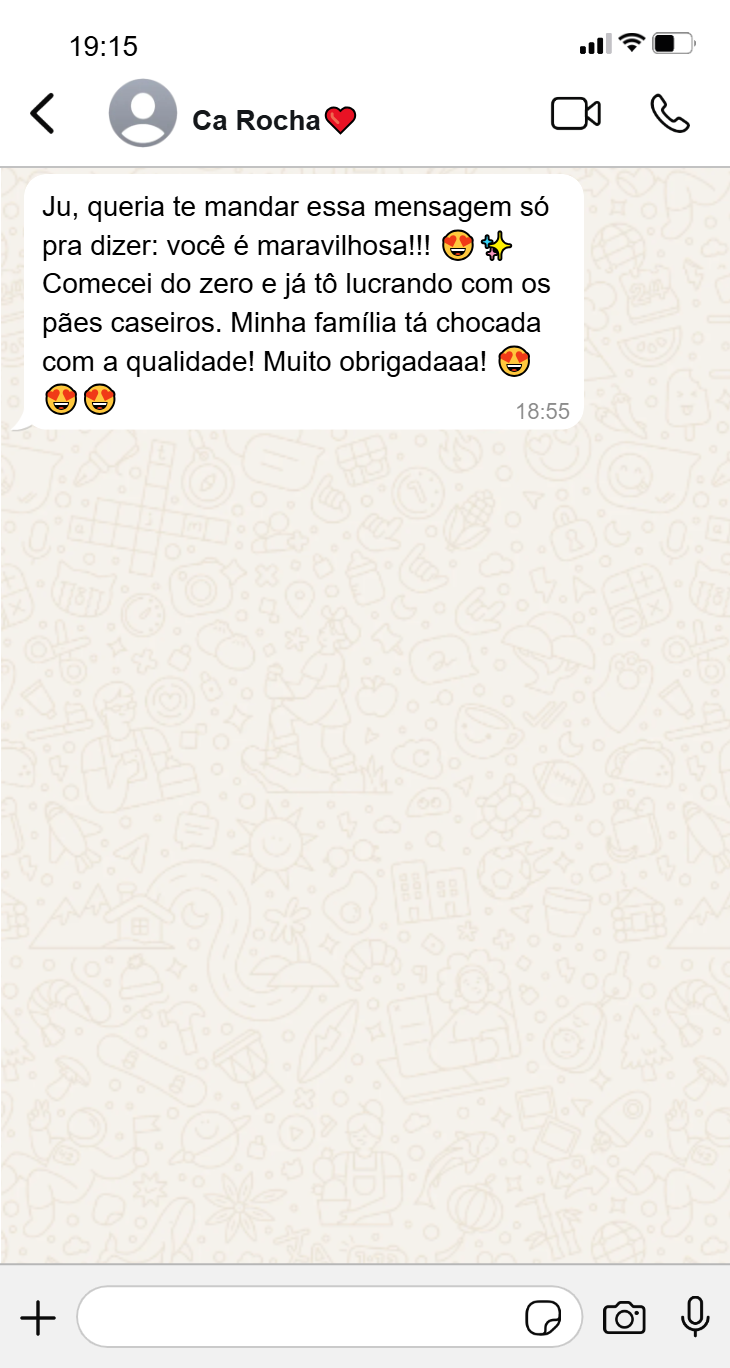Open the camera to send a photo
The image size is (730, 1368).
click(x=624, y=1318)
